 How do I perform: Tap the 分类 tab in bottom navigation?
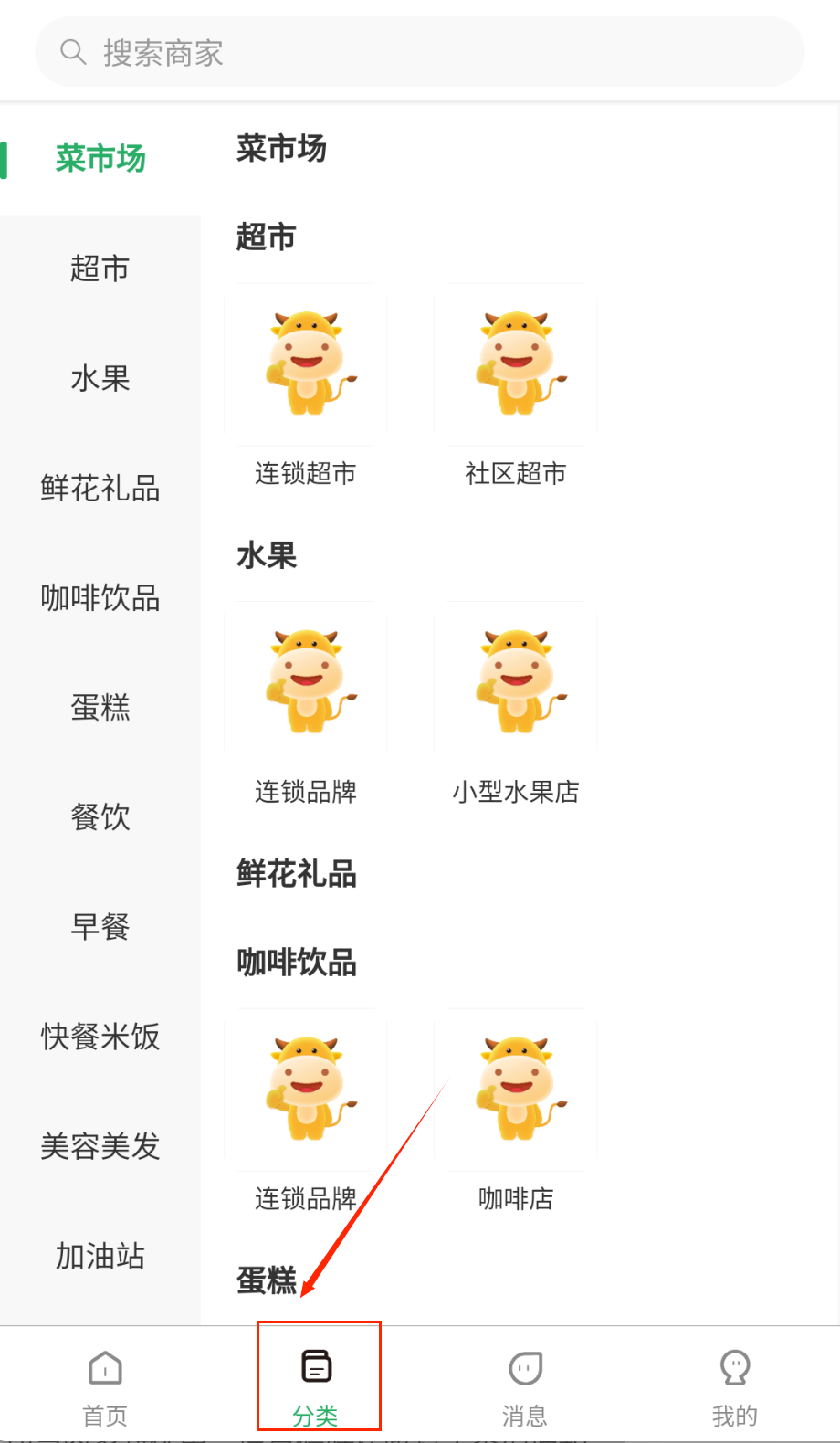tap(316, 1384)
